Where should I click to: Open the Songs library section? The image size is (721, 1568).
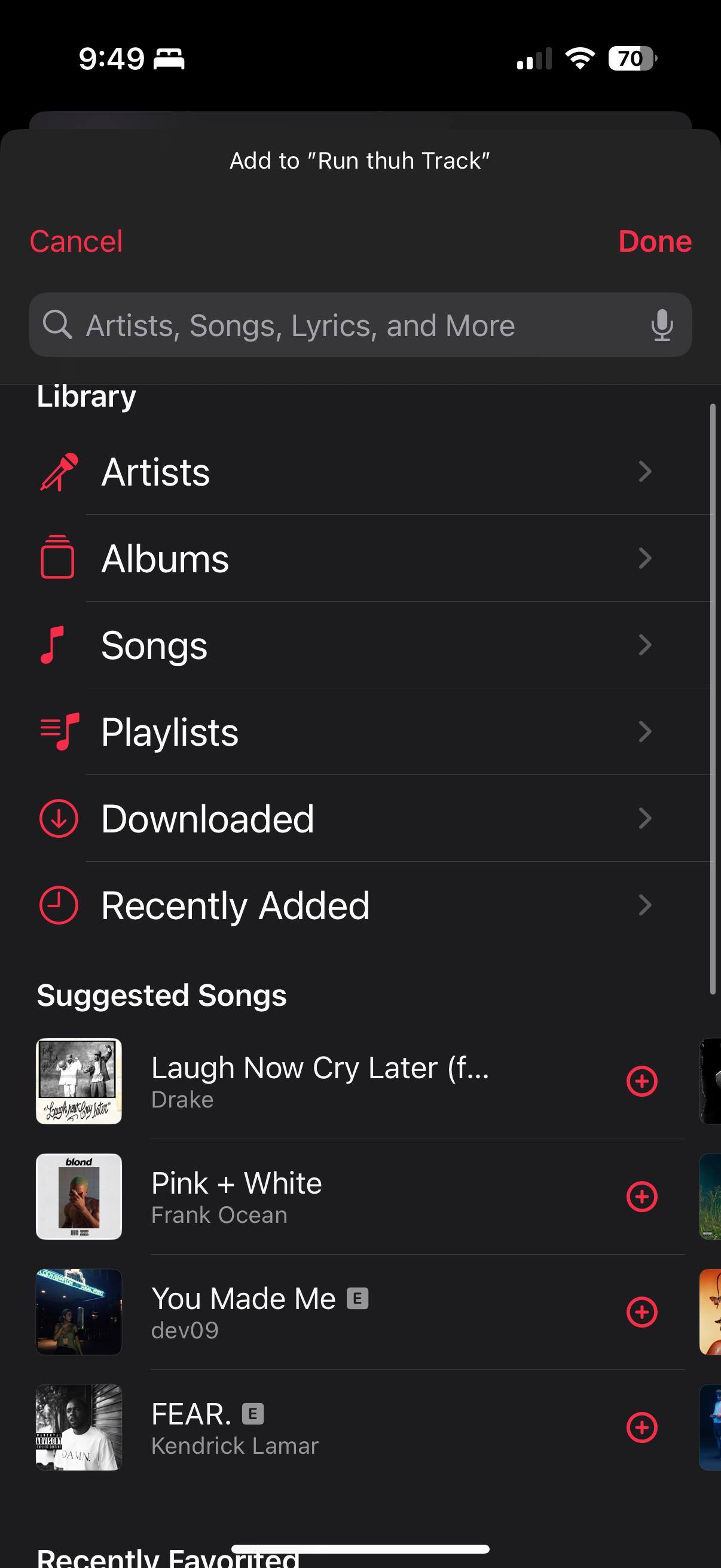pyautogui.click(x=365, y=645)
